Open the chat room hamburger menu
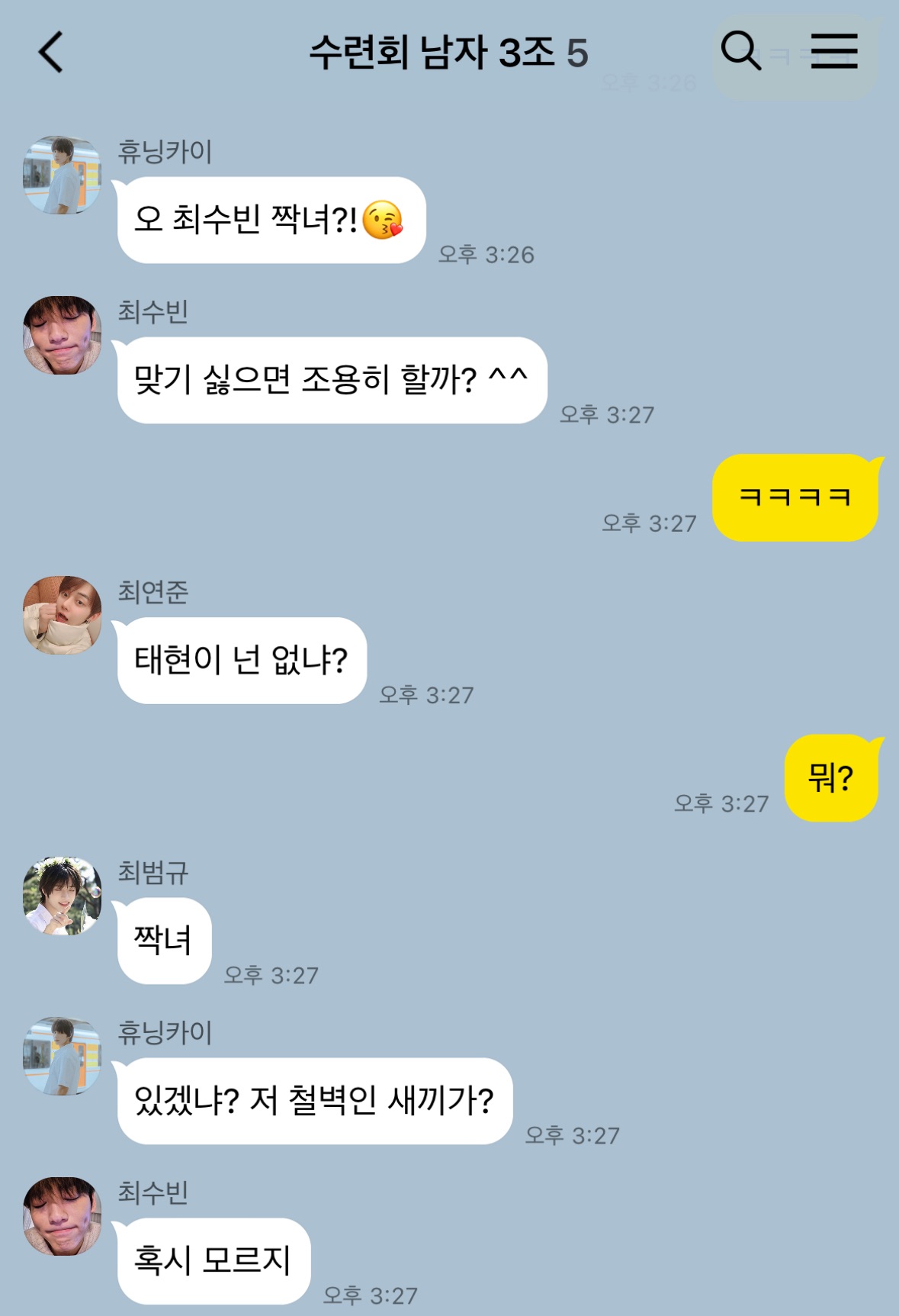This screenshot has height=1316, width=899. pyautogui.click(x=833, y=51)
